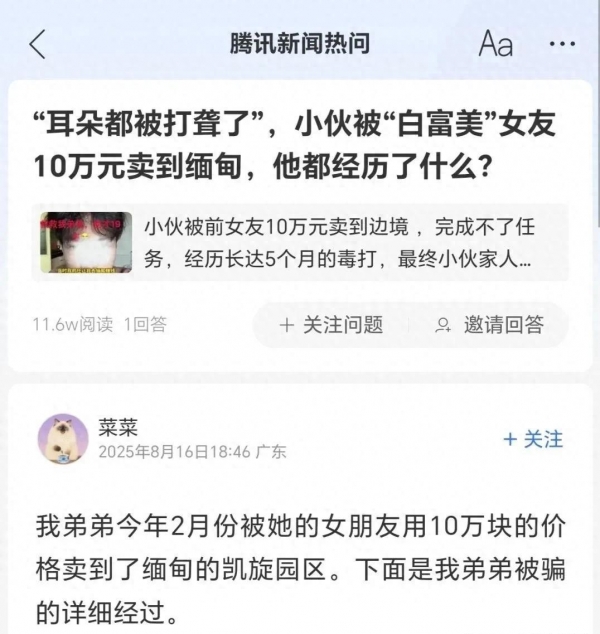Follow user 菜菜 with 关注
Viewport: 600px width, 634px height.
pos(533,439)
